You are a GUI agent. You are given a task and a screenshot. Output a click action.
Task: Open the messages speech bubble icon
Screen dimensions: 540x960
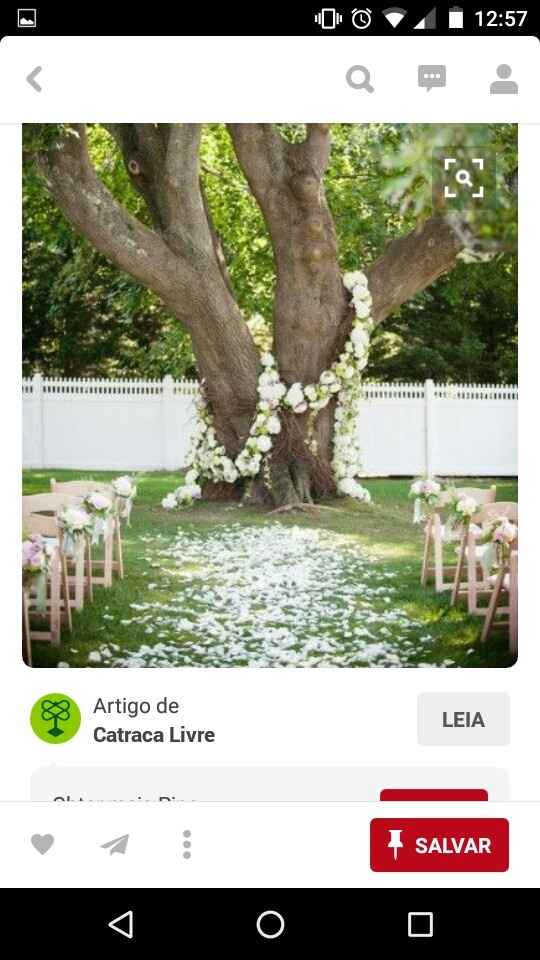[x=432, y=79]
